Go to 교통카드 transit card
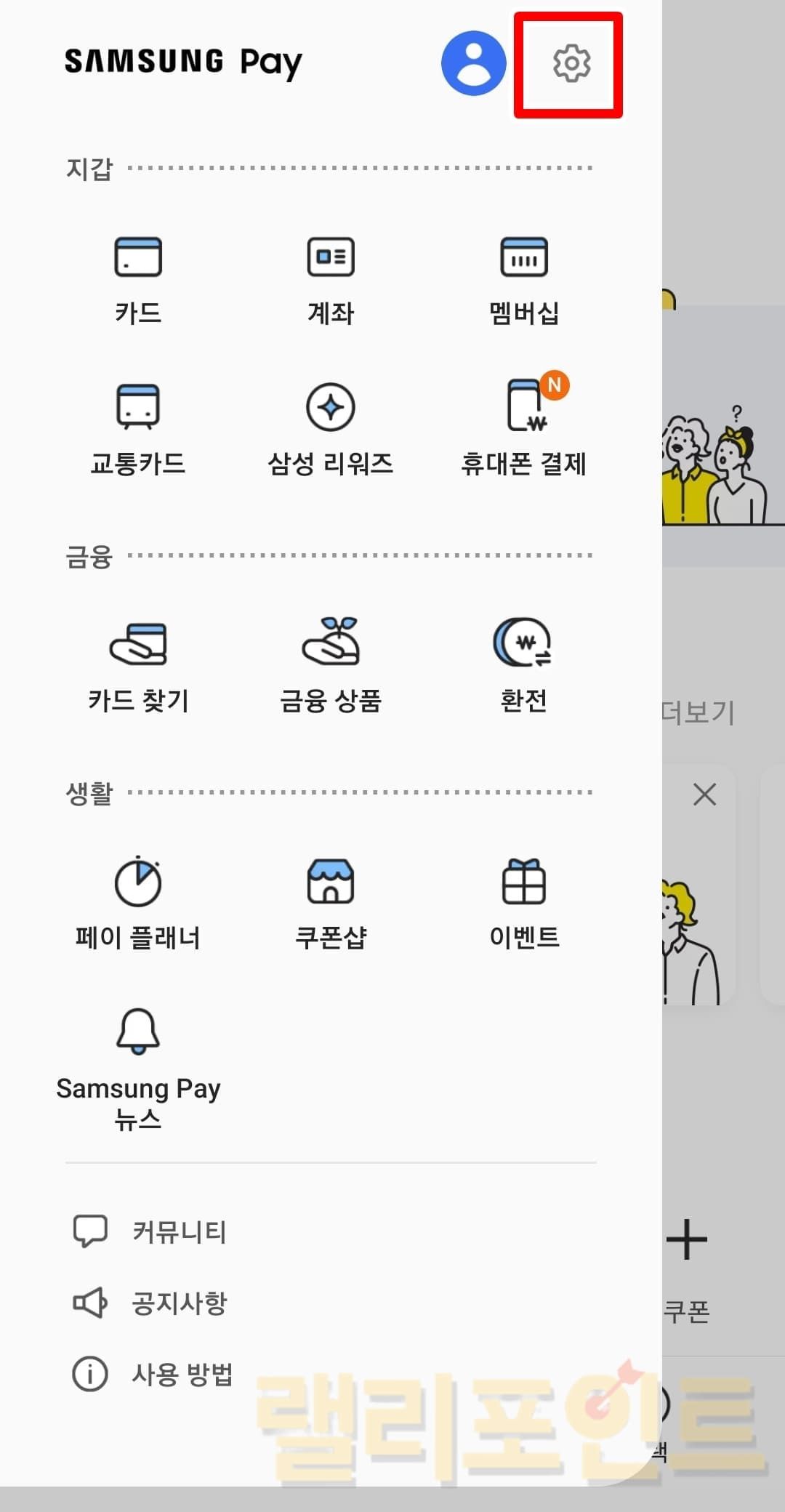This screenshot has width=785, height=1512. click(138, 429)
